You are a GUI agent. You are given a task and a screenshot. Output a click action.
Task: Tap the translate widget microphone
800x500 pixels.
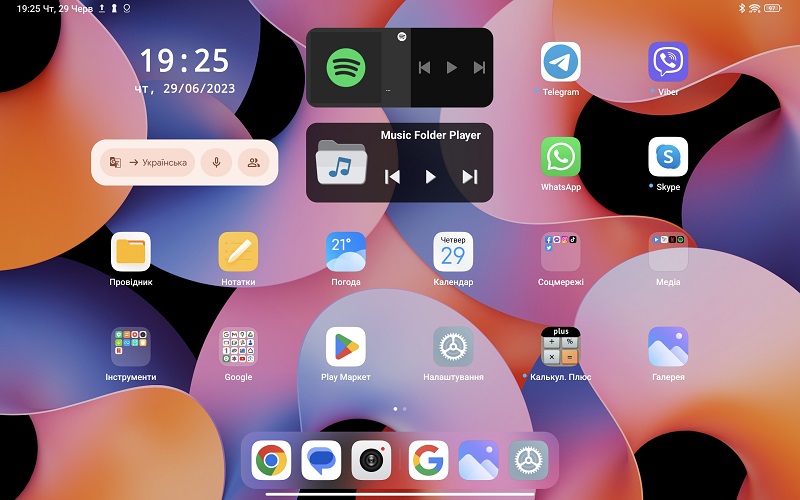pos(216,162)
